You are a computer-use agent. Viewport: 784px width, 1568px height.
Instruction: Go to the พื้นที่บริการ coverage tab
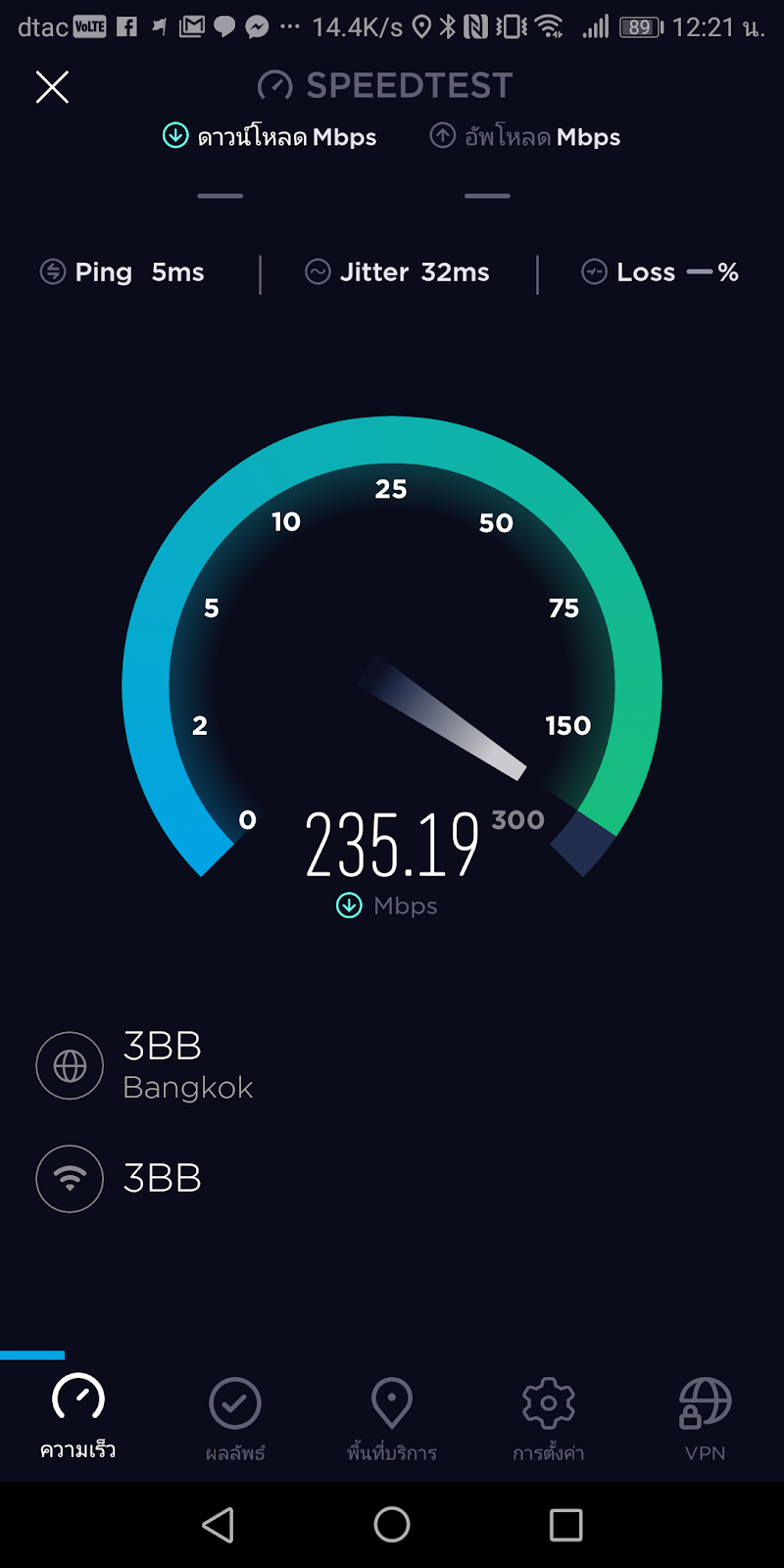point(392,1417)
